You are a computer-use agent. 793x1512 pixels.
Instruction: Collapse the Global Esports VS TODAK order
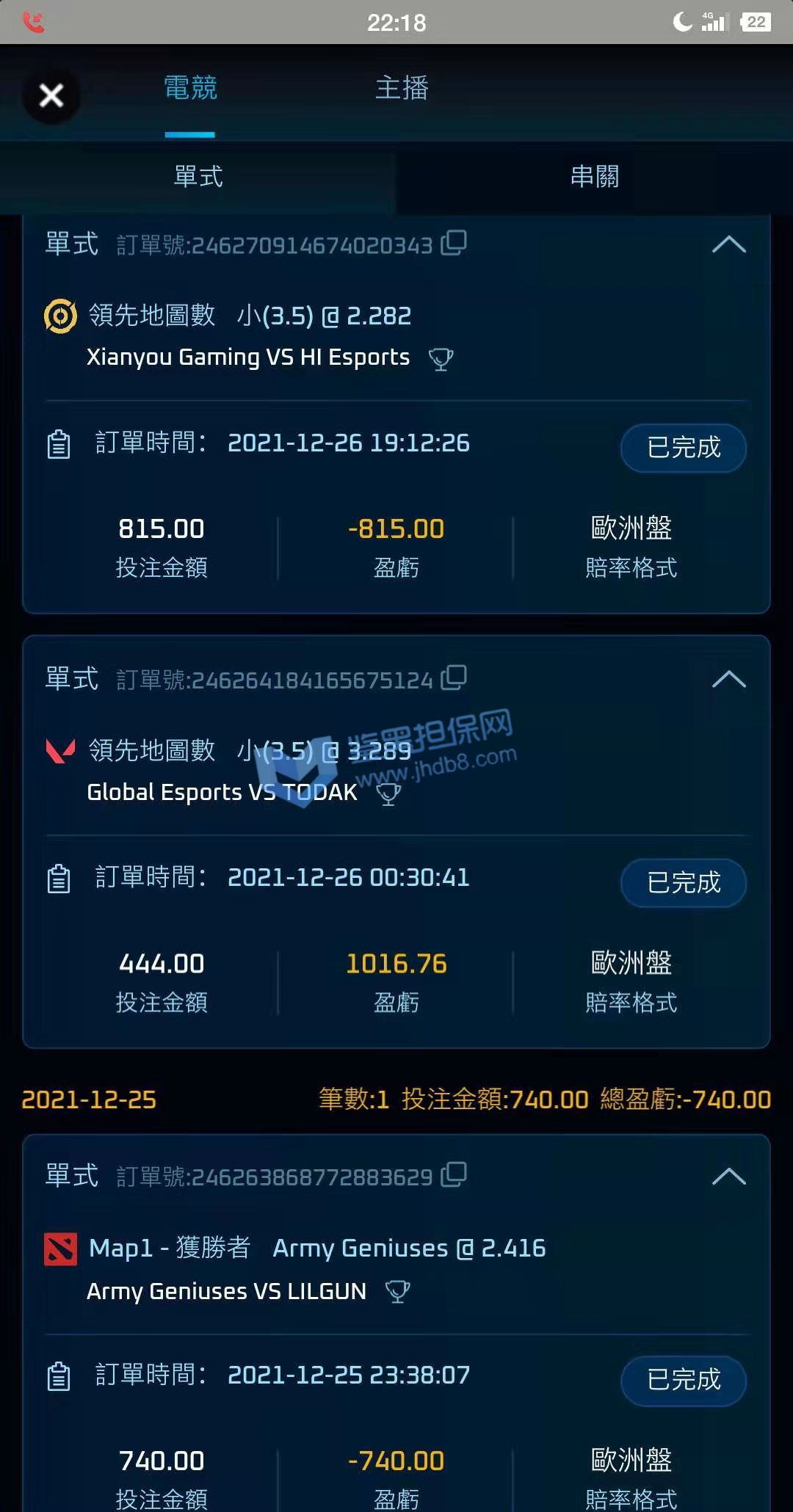[x=728, y=680]
